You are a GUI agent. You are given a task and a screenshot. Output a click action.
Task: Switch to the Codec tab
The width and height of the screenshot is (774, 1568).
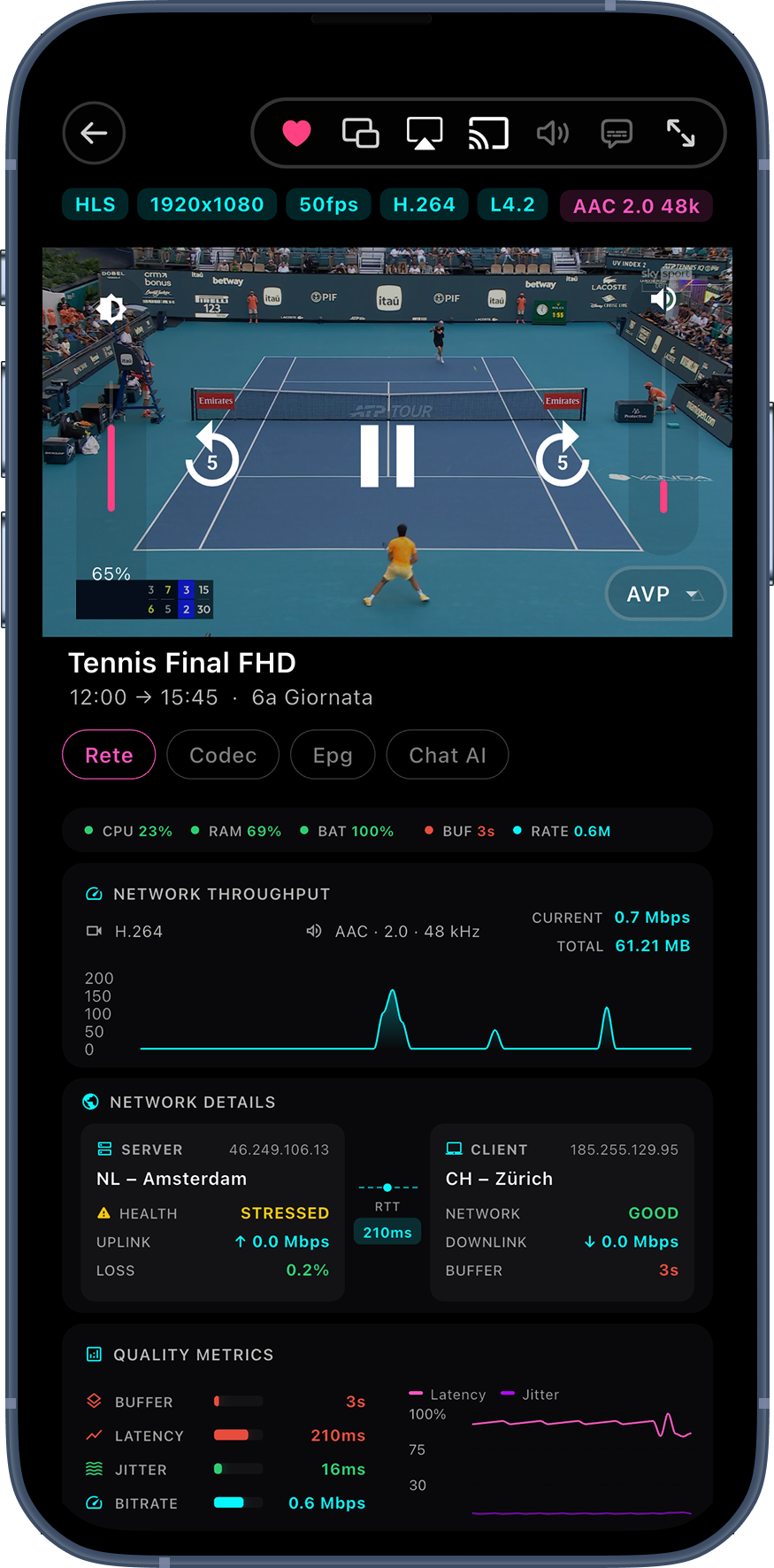point(223,755)
